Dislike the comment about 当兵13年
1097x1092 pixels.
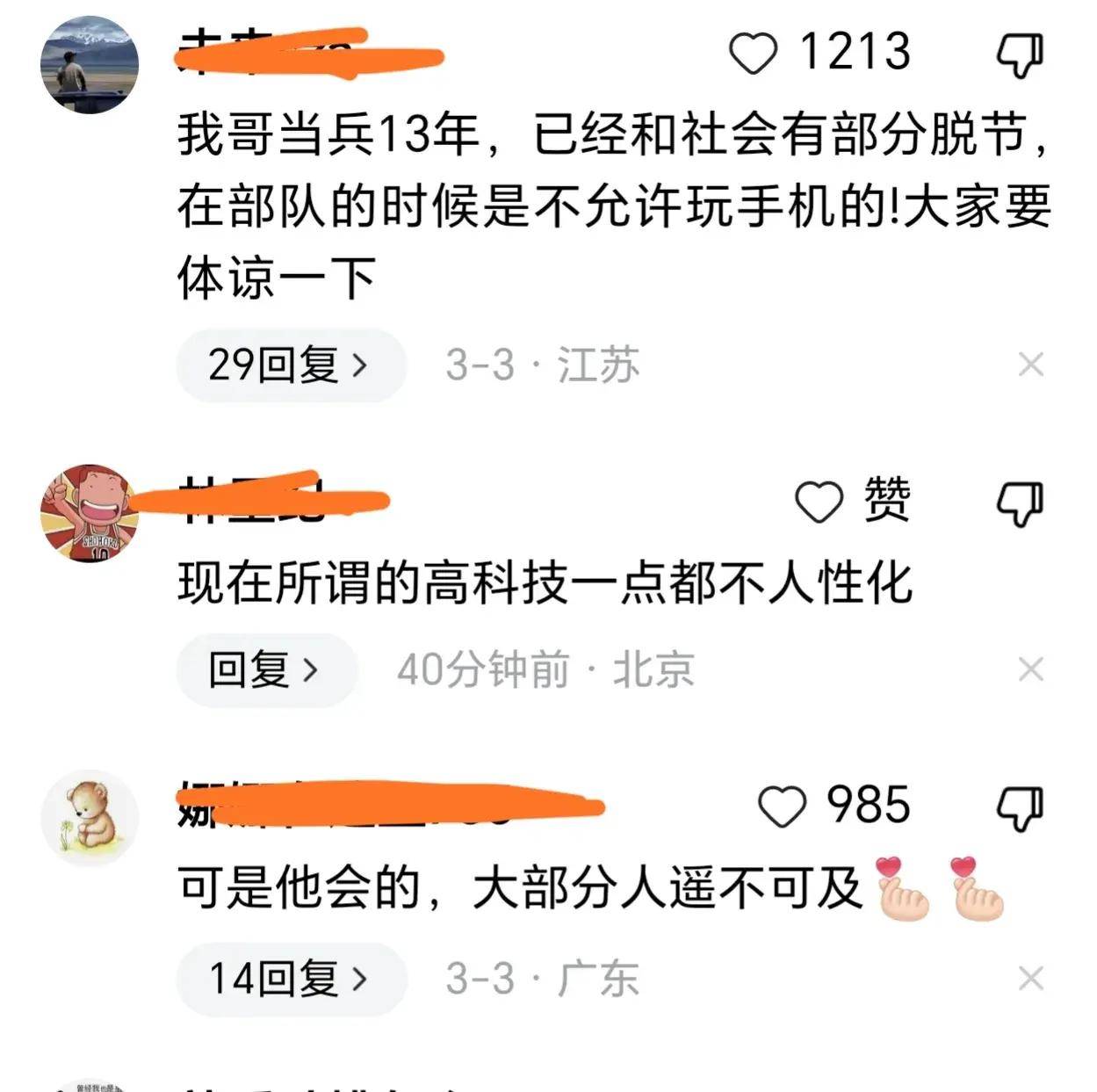(1020, 55)
